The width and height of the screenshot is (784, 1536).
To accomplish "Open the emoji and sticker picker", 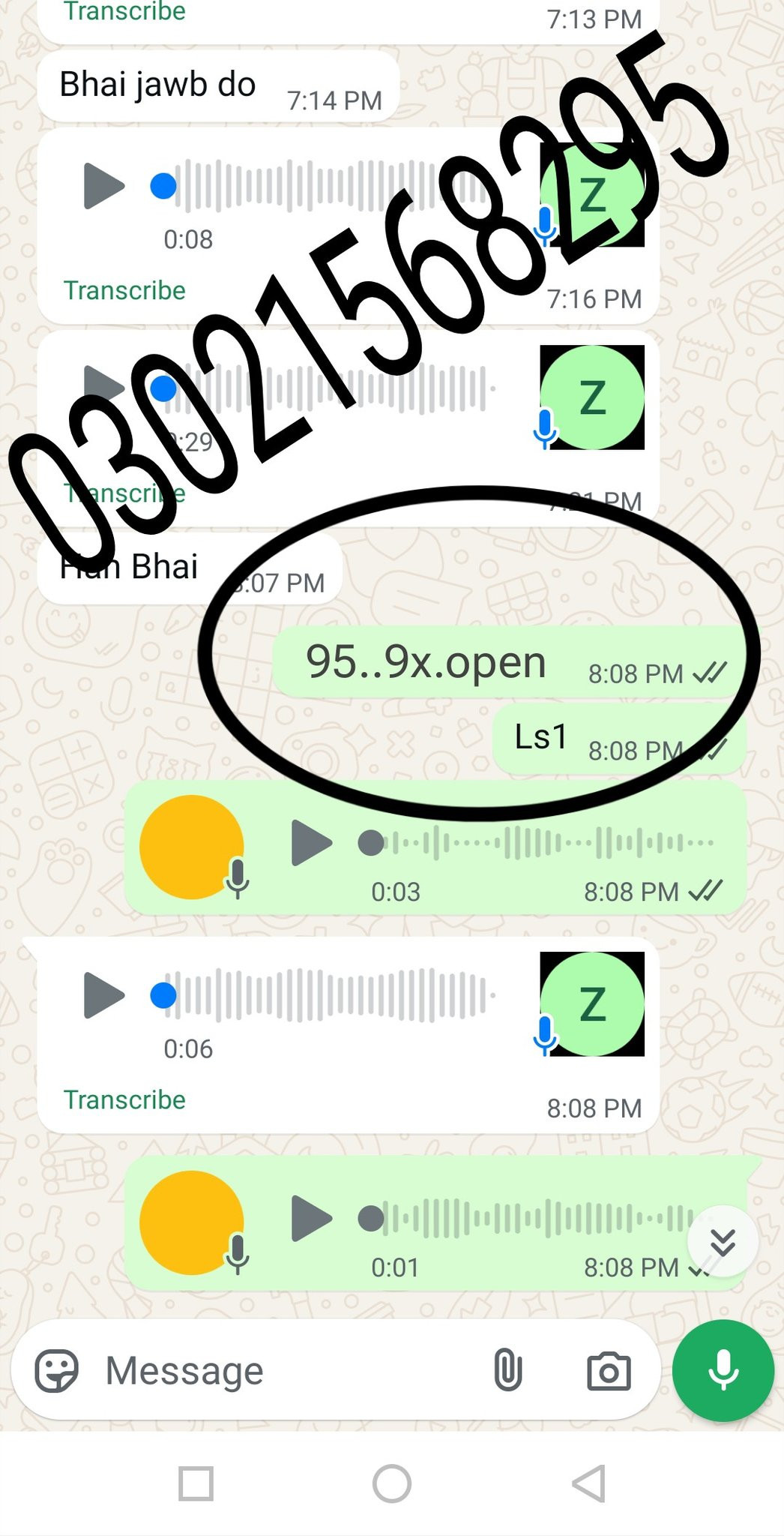I will coord(57,1371).
